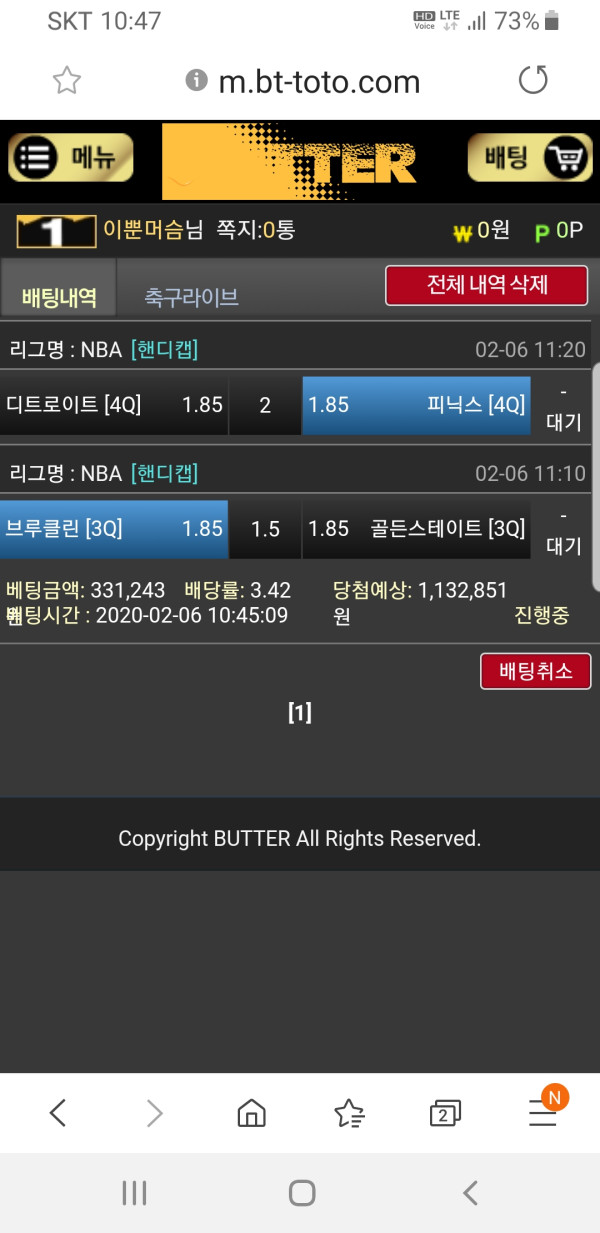Reload the page

[x=533, y=80]
